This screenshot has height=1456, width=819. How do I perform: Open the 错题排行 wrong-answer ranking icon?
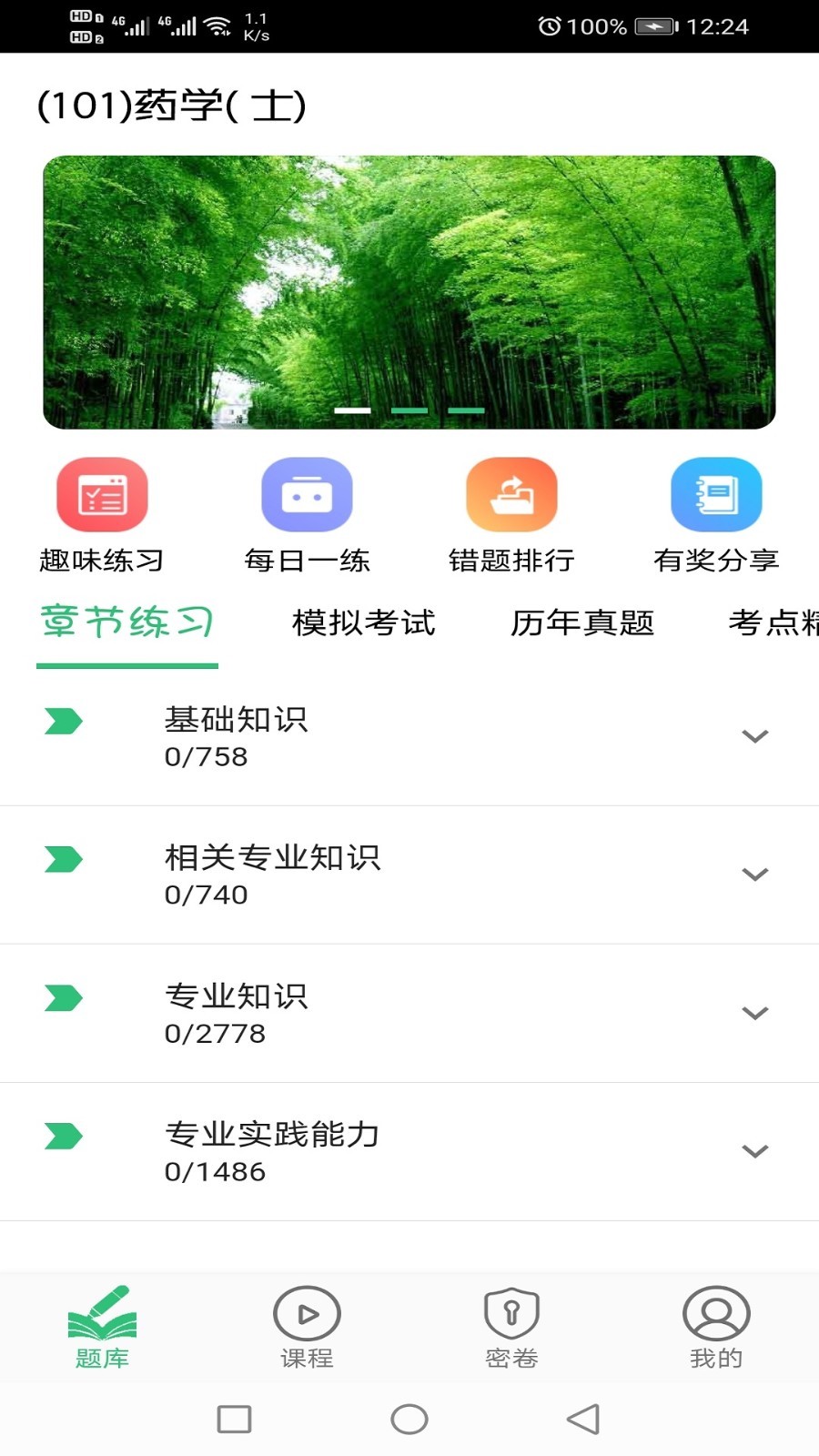(511, 494)
